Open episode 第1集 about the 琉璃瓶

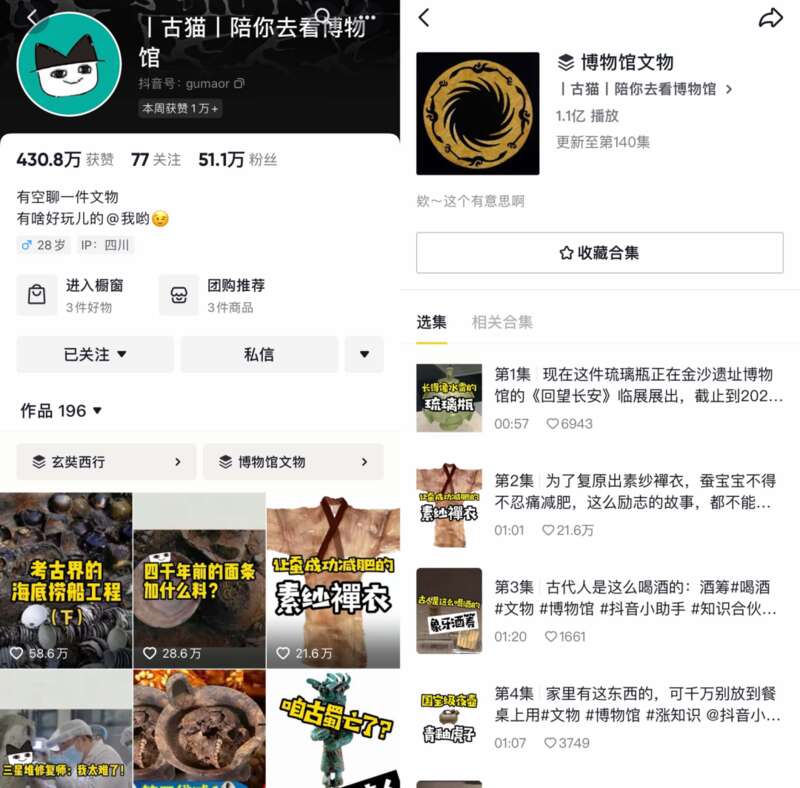599,397
